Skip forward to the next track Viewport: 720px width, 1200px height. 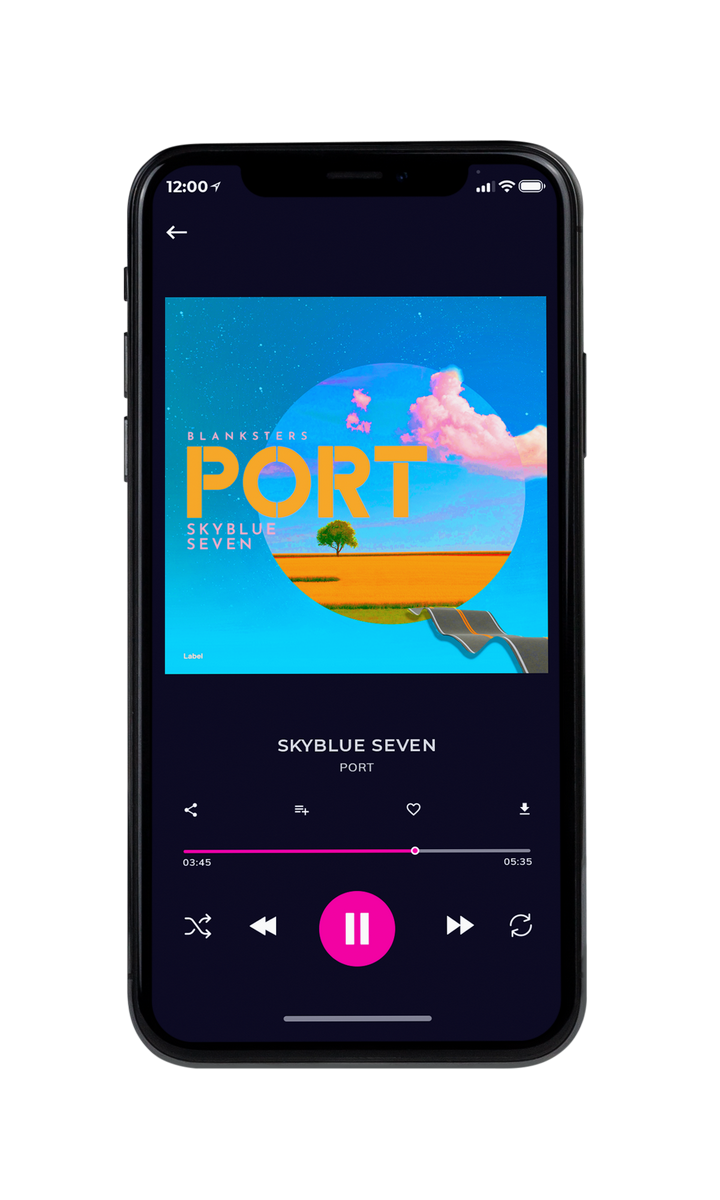pyautogui.click(x=460, y=926)
